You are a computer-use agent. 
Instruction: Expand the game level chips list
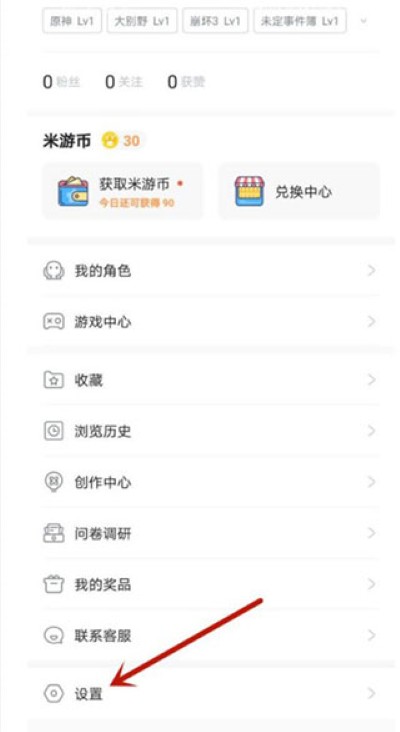pos(364,21)
